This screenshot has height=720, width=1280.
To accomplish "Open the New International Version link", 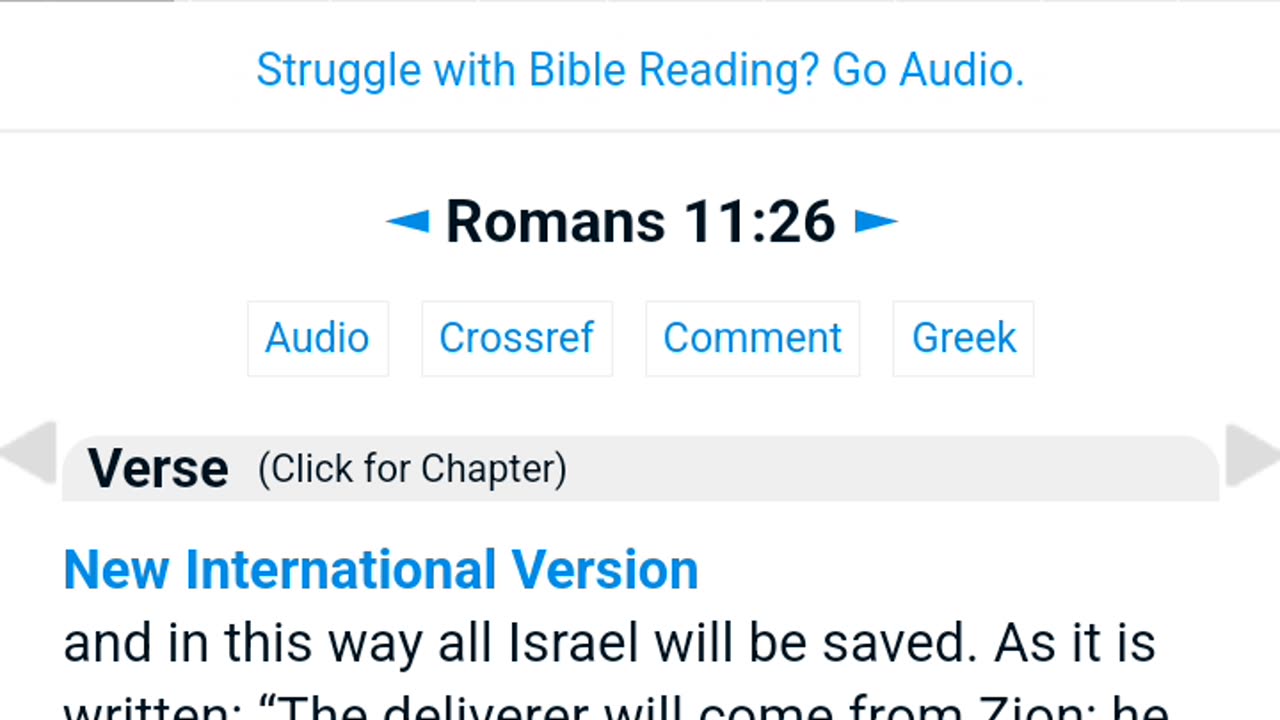I will (380, 569).
